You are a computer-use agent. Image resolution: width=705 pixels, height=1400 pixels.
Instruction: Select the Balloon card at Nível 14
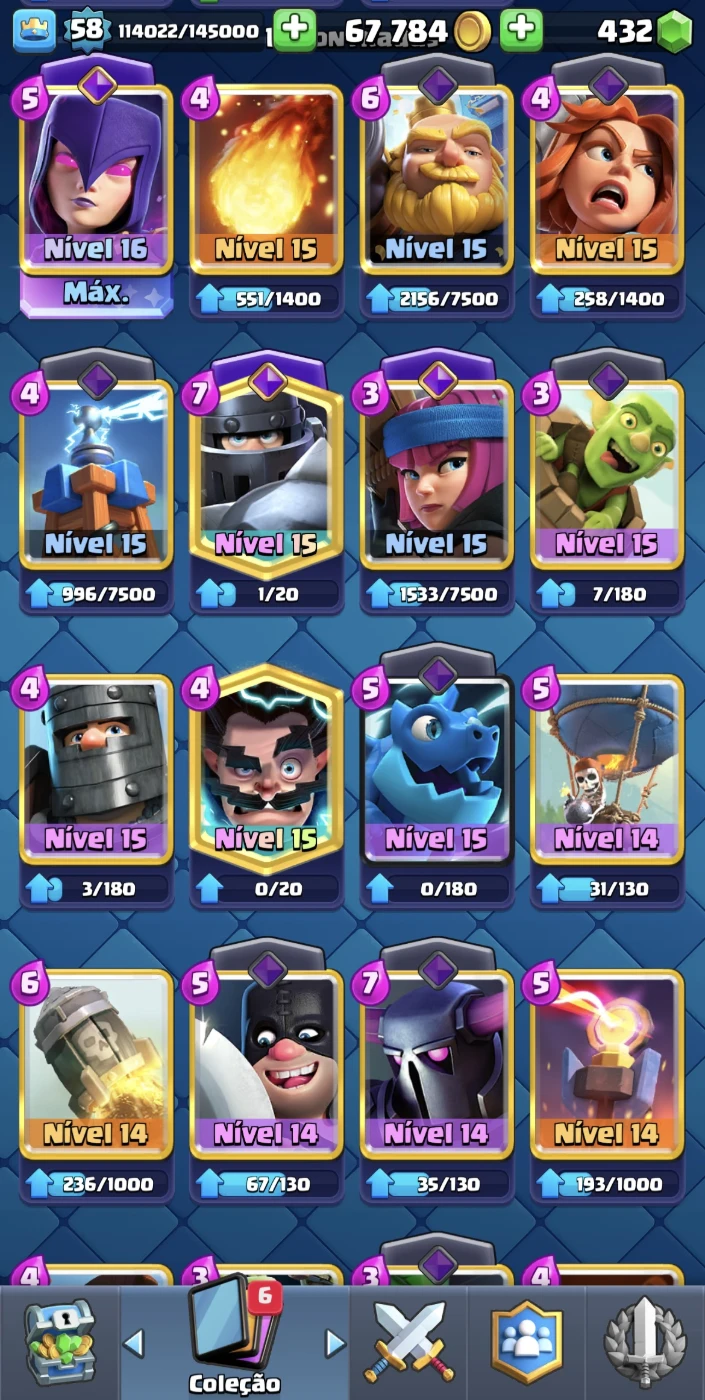(607, 770)
